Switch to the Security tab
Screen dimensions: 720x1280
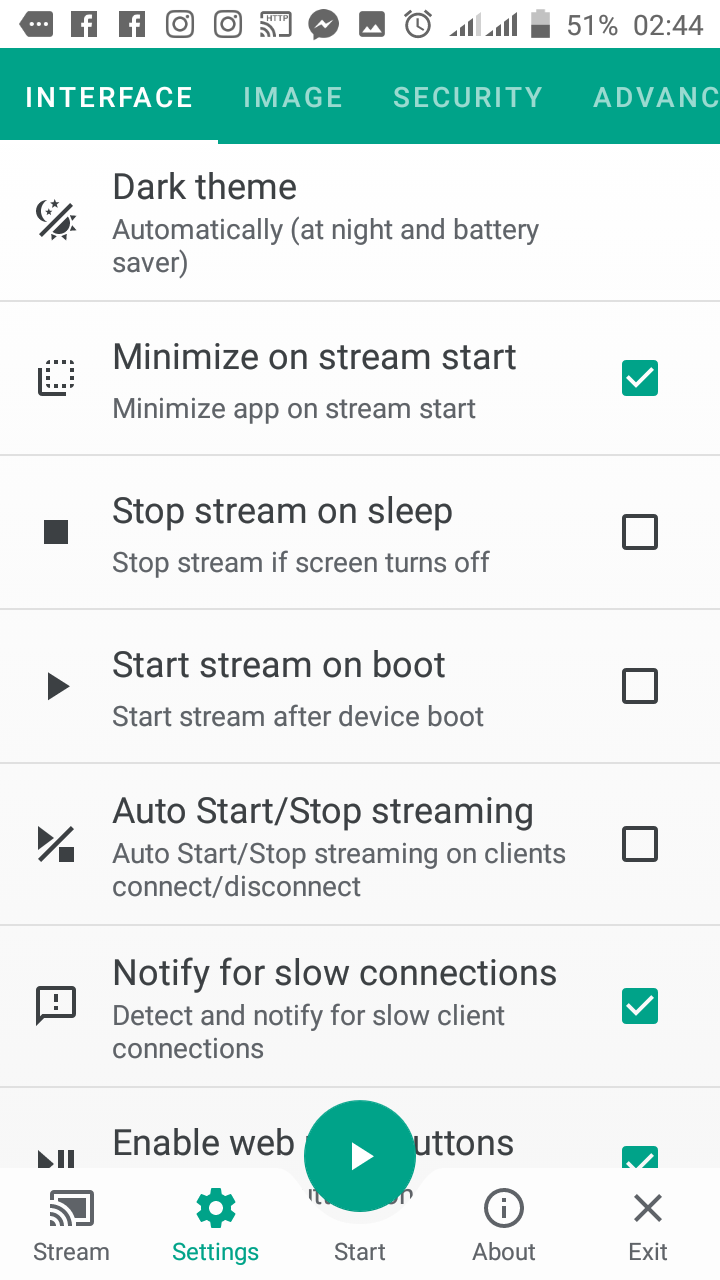click(x=467, y=97)
